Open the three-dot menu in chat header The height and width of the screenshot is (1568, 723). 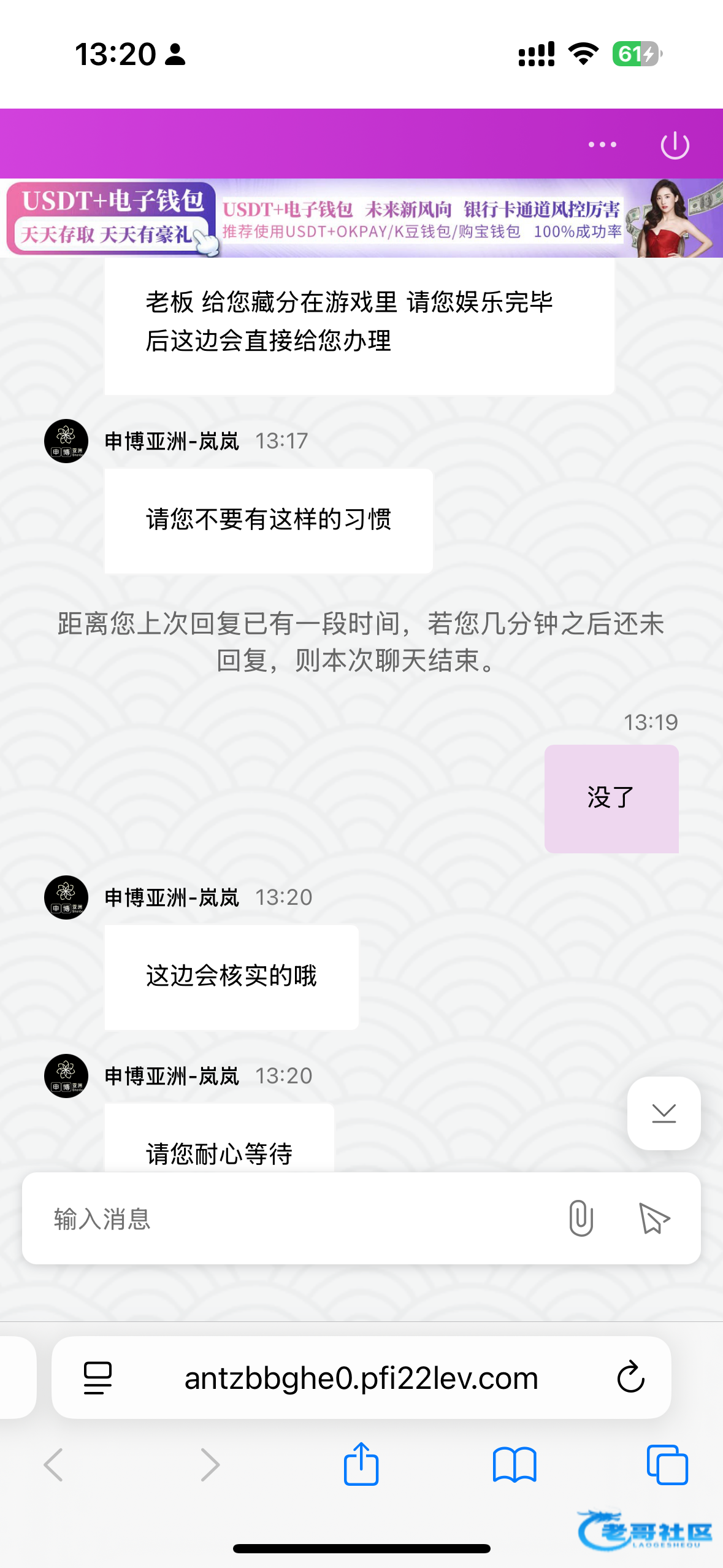click(x=602, y=145)
